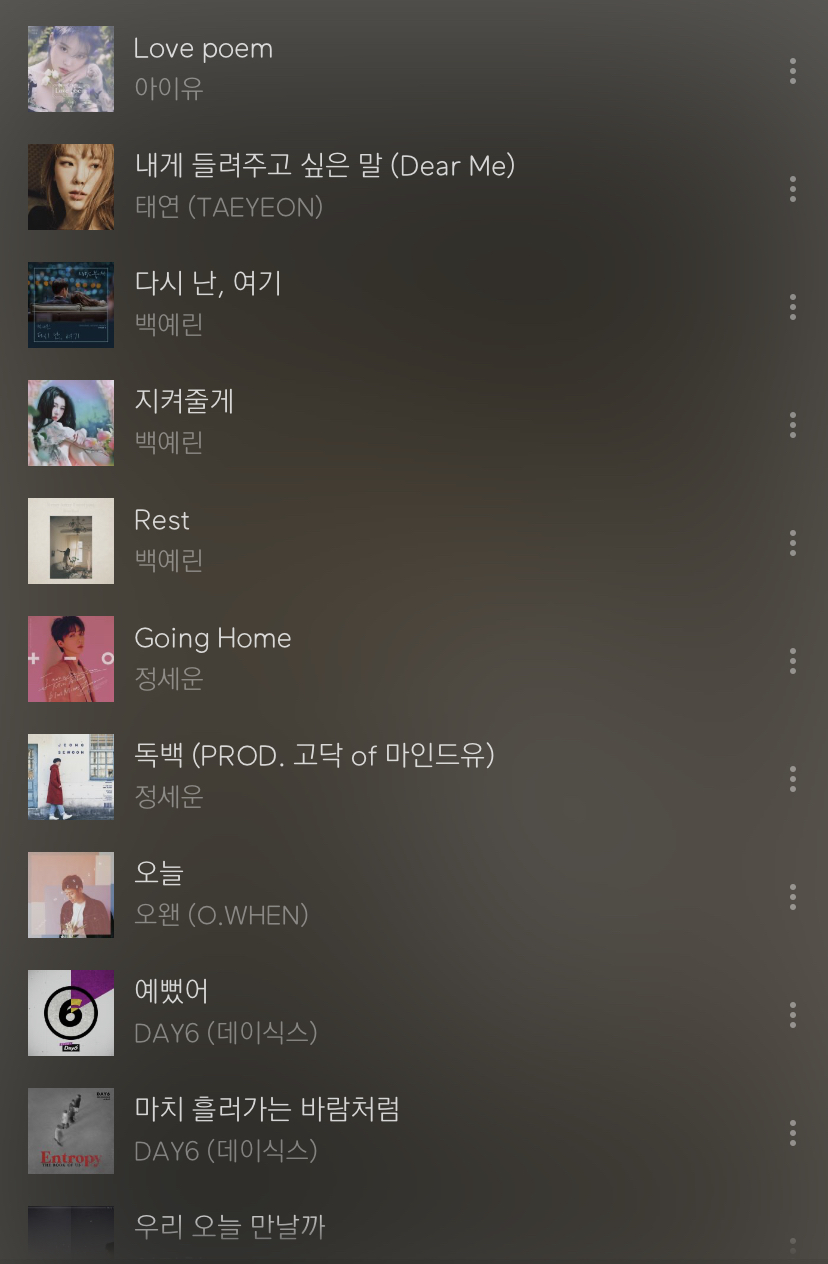Open more options for Love poem
Viewport: 828px width, 1264px height.
(x=793, y=70)
